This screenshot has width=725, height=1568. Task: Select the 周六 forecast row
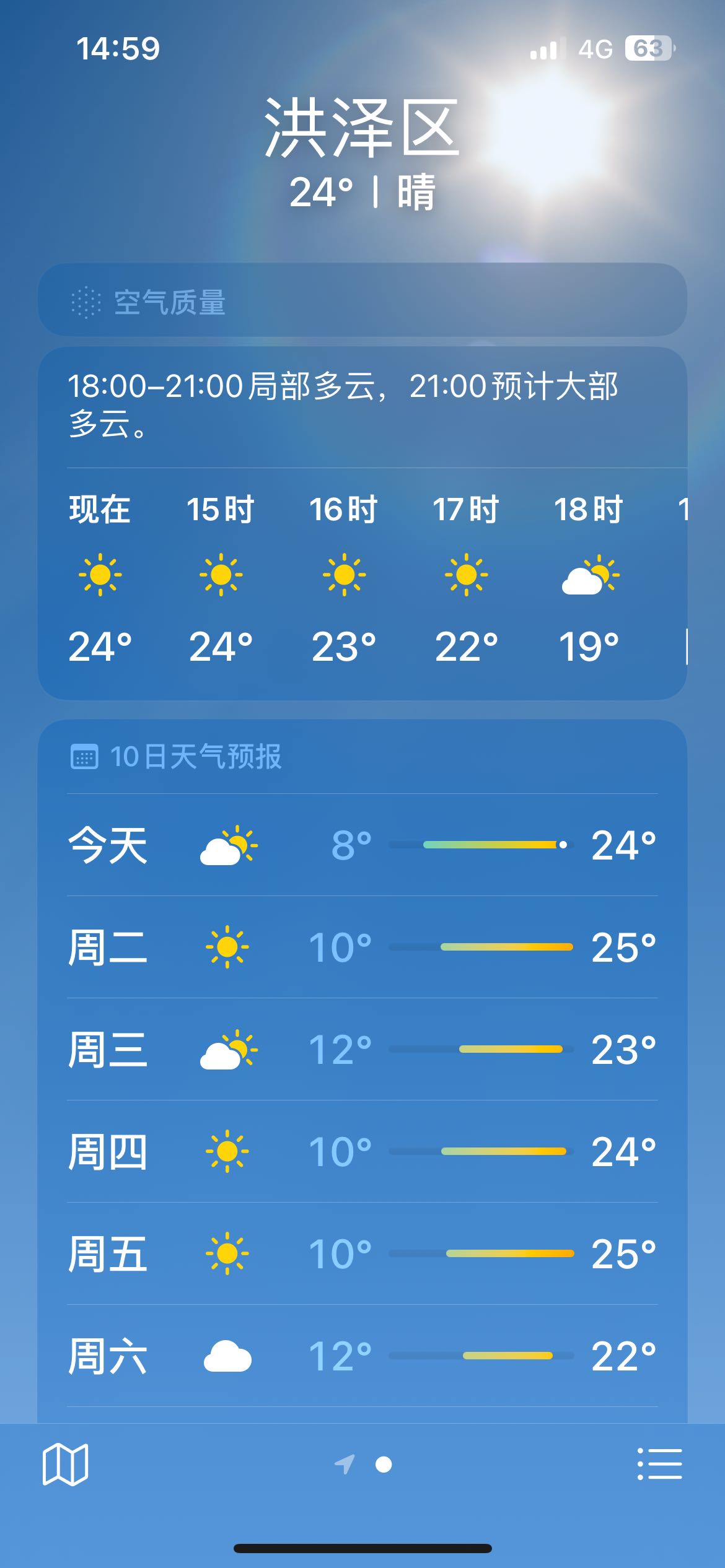click(362, 1356)
